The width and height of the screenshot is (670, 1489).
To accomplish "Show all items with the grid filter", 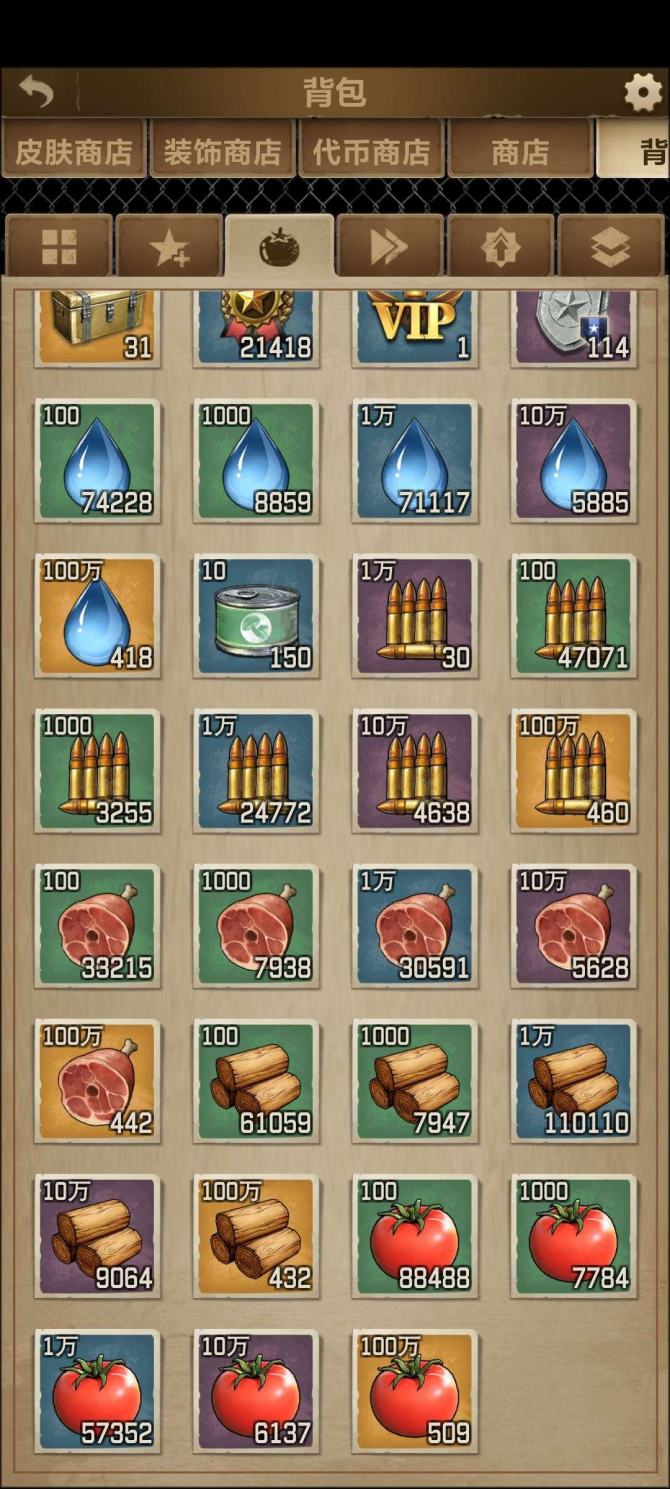I will pos(59,247).
